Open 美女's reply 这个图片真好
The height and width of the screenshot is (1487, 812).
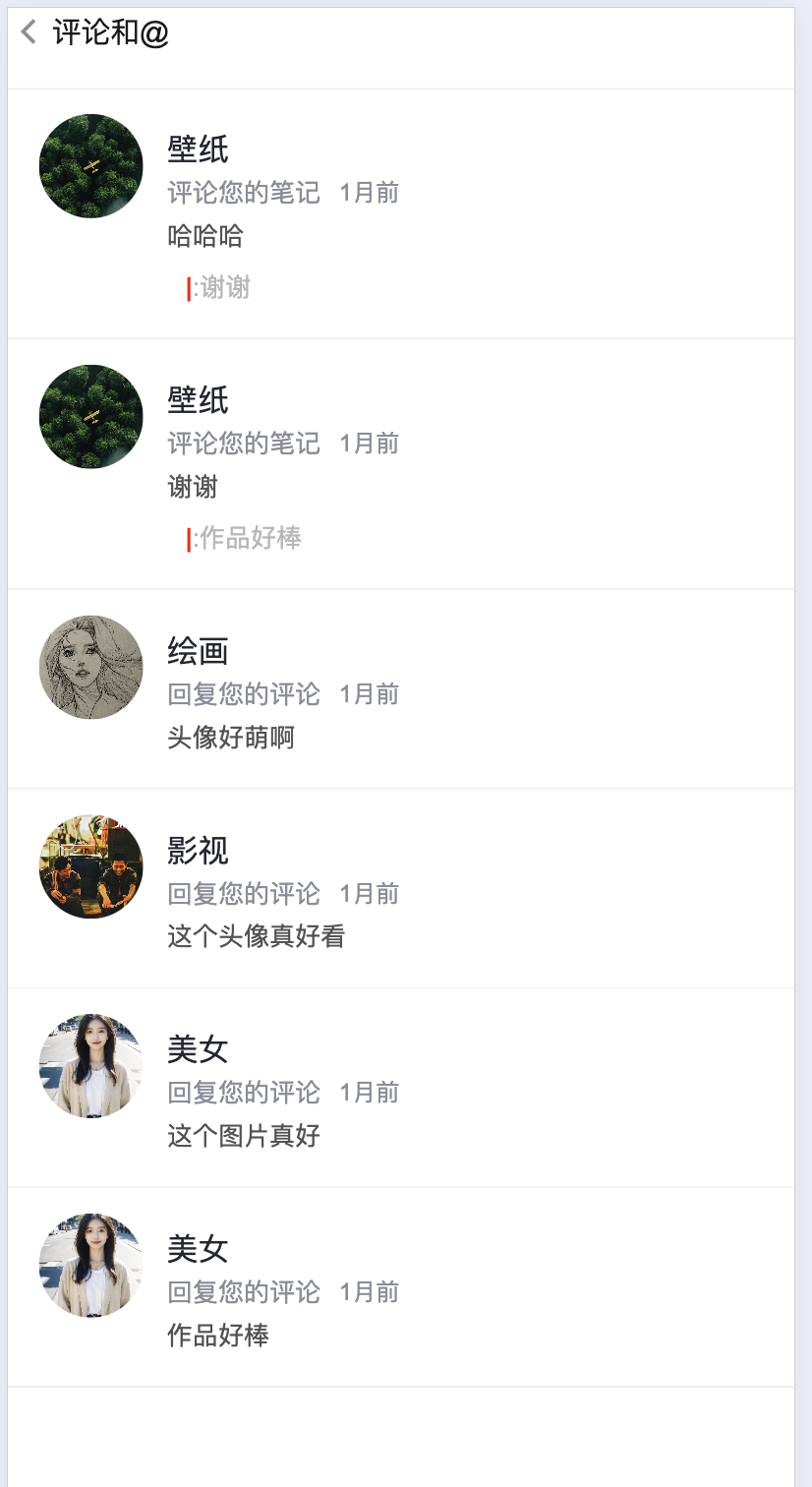(x=244, y=1136)
